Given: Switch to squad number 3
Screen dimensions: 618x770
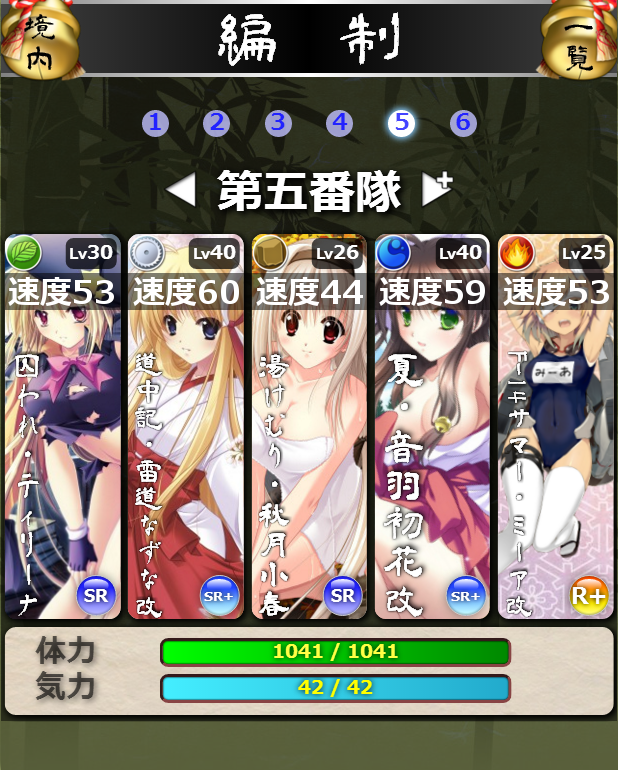Looking at the screenshot, I should click(x=278, y=123).
